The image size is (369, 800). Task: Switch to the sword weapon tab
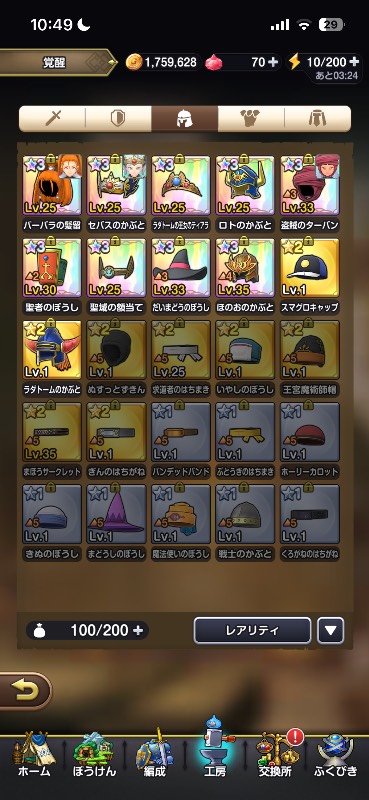tap(53, 119)
